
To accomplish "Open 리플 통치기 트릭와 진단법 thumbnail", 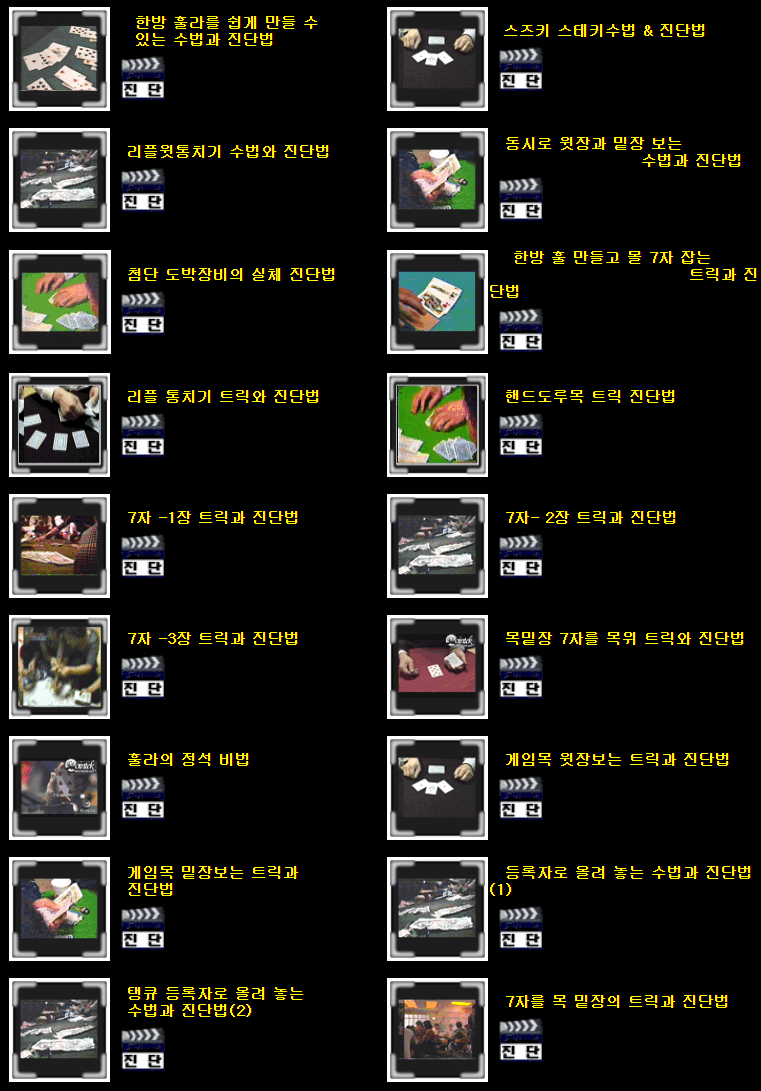I will 59,424.
